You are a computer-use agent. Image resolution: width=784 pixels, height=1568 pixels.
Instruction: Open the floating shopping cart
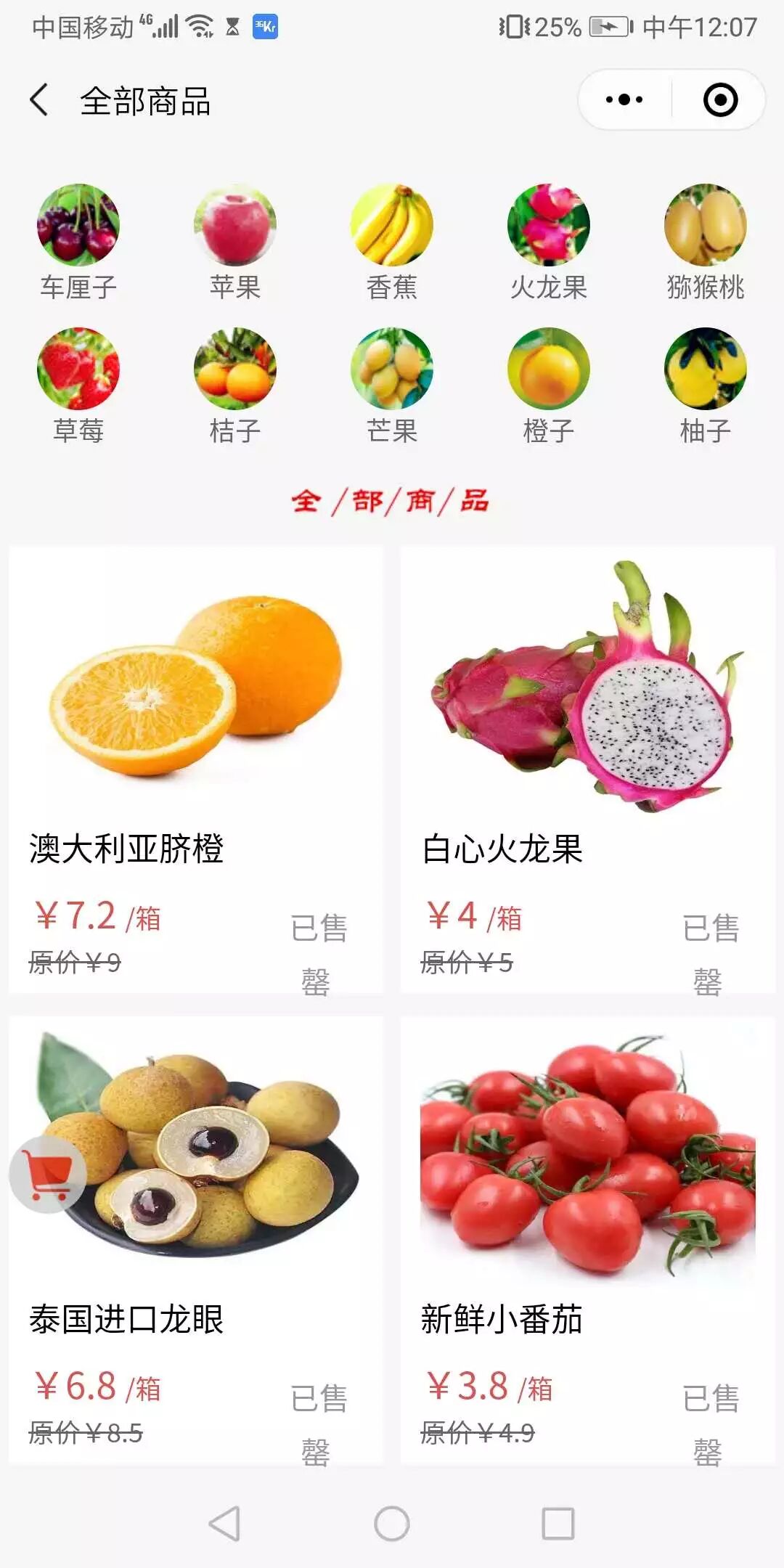point(48,1174)
